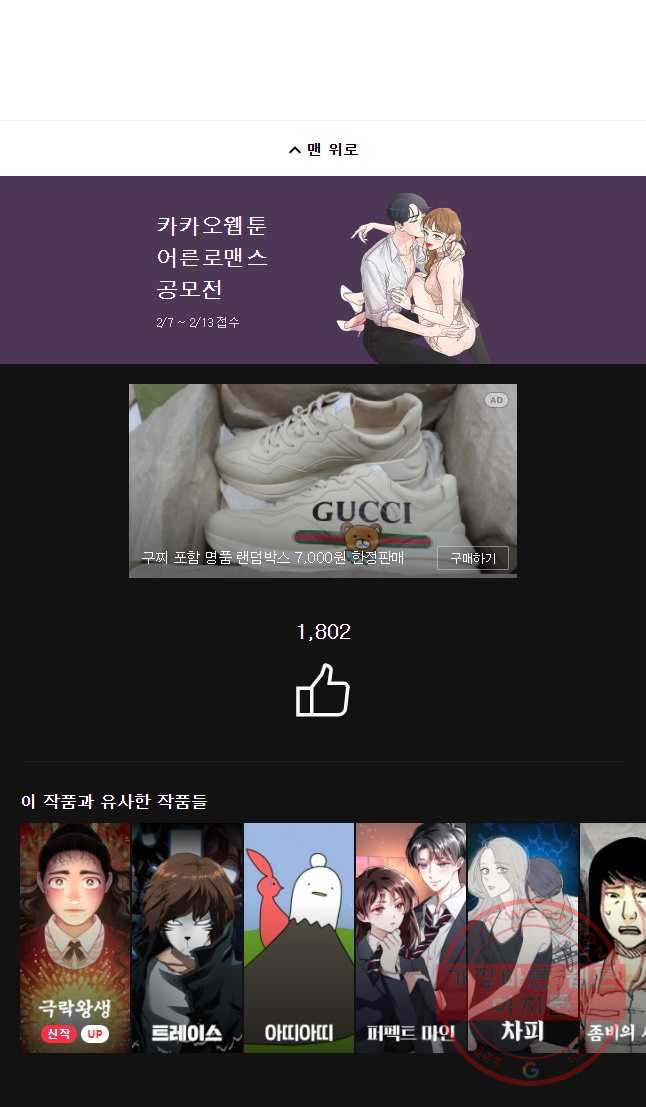Open the zombie webtoon card at row end

coord(613,937)
